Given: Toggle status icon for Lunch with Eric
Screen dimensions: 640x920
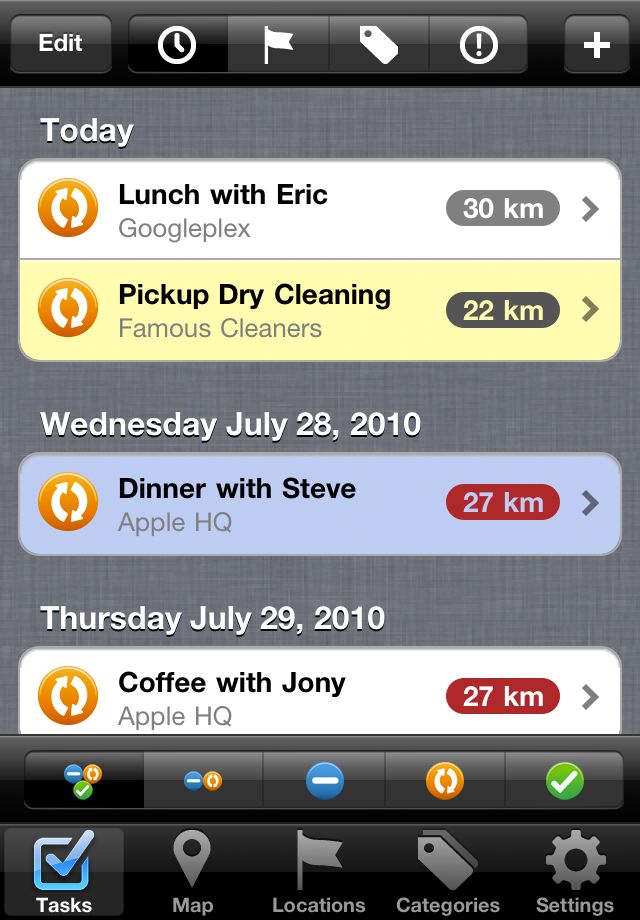Looking at the screenshot, I should click(68, 209).
